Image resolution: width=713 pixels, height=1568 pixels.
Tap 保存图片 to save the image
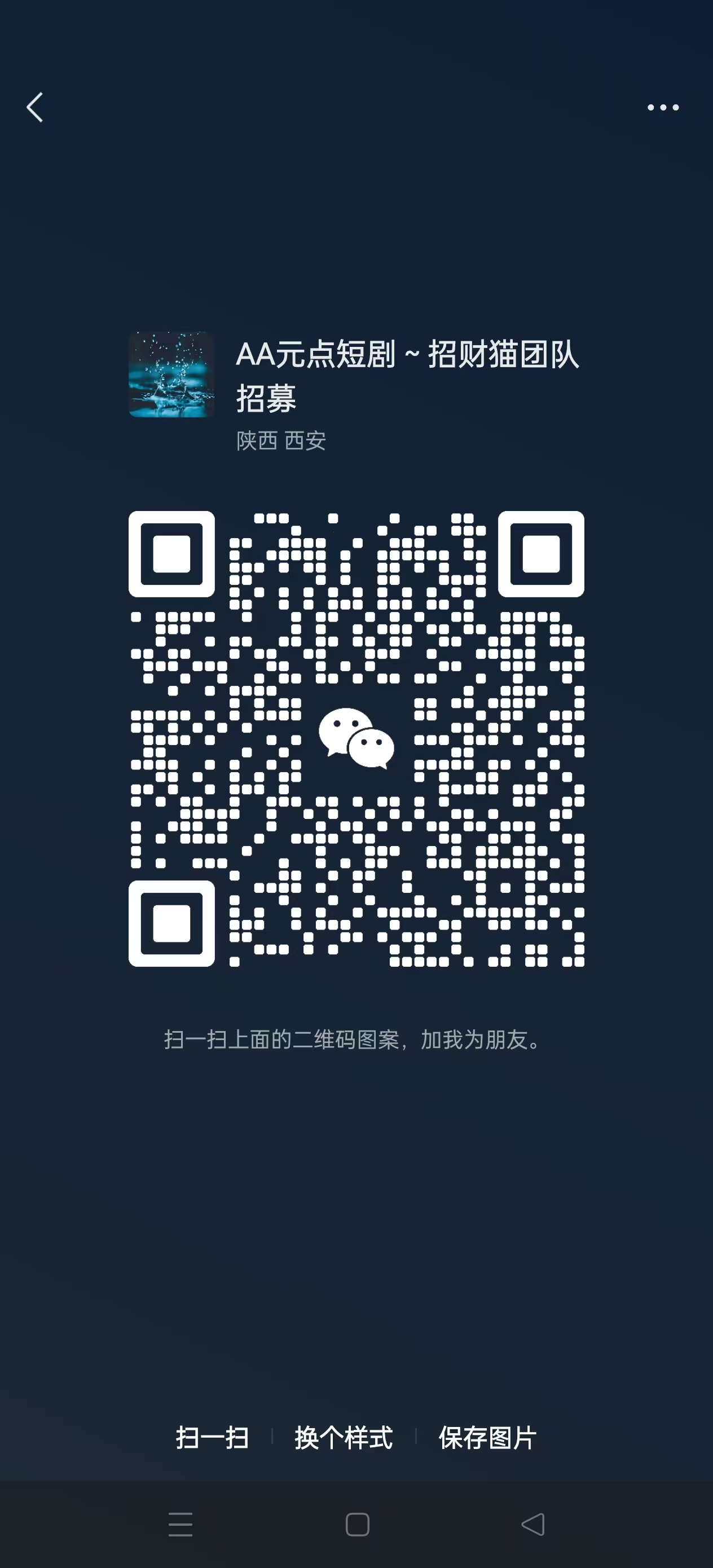pyautogui.click(x=488, y=1438)
